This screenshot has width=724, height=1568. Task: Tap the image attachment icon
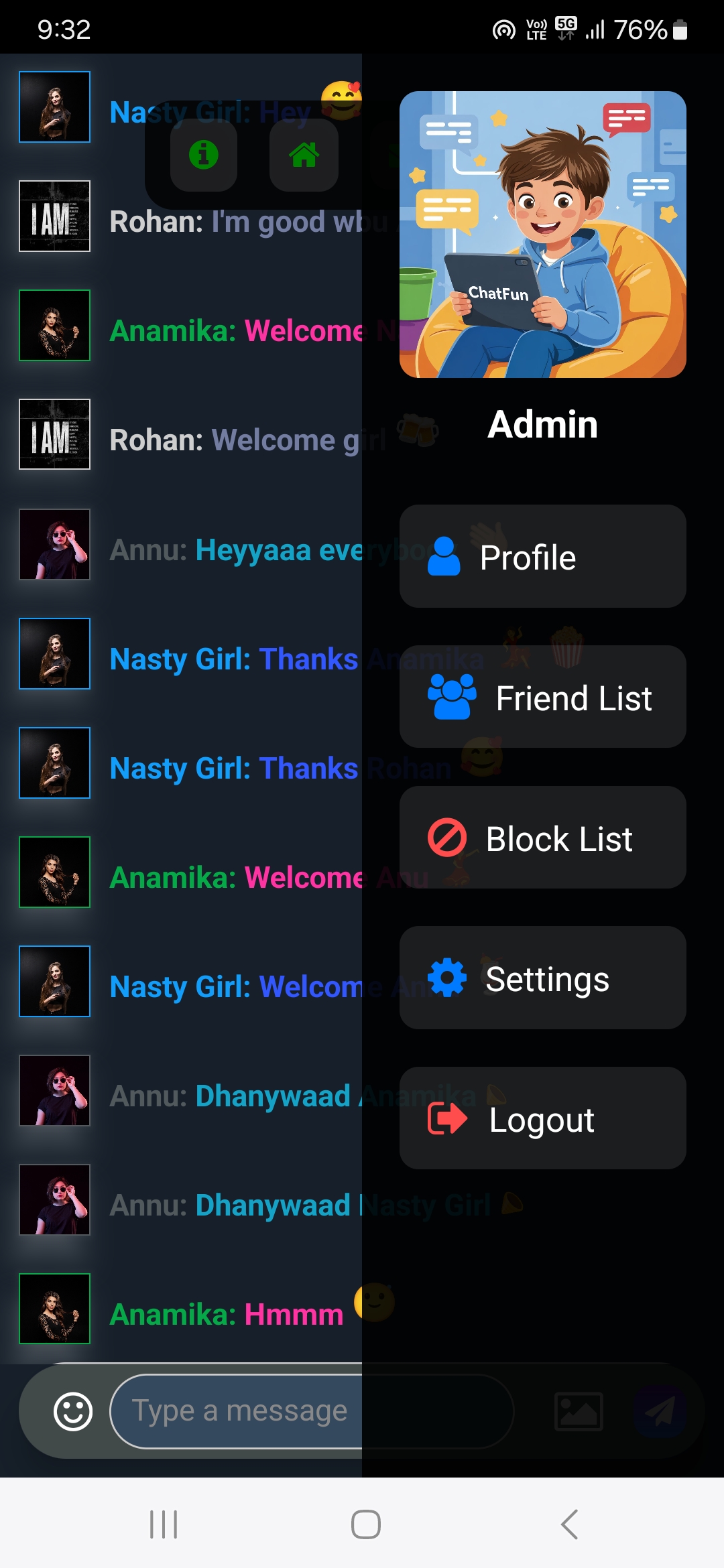tap(578, 1410)
